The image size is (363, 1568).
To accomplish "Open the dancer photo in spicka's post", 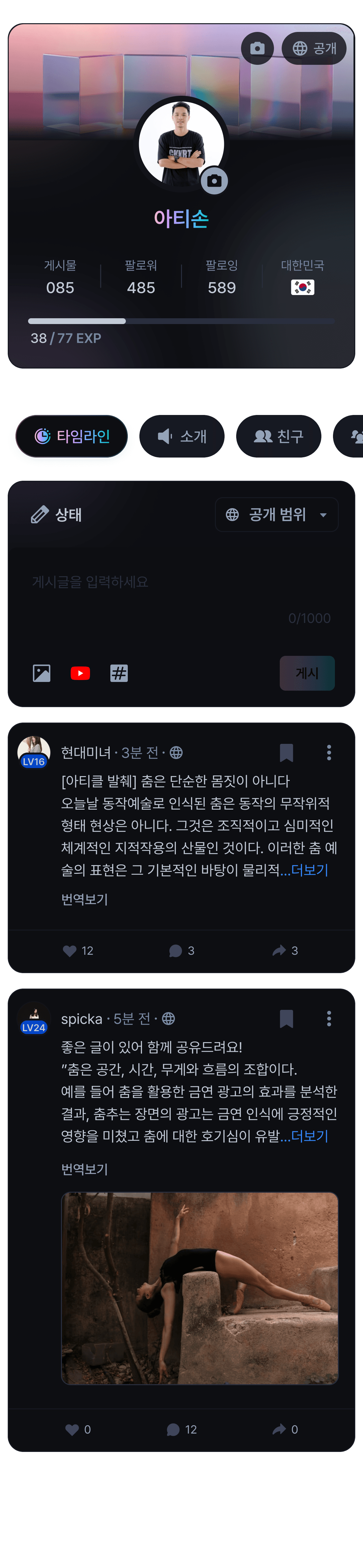I will [x=199, y=1288].
